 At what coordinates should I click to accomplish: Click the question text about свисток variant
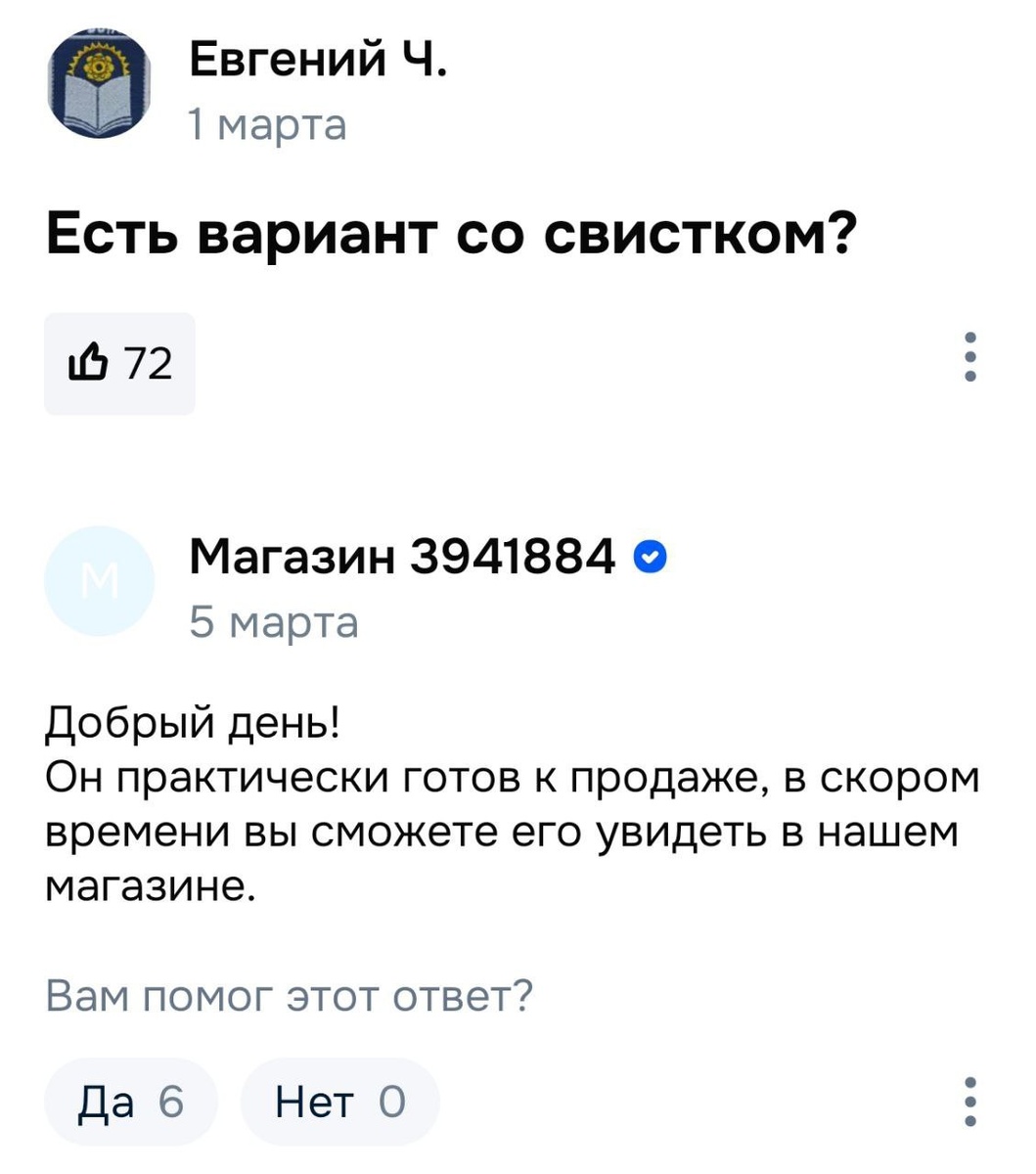pyautogui.click(x=450, y=232)
